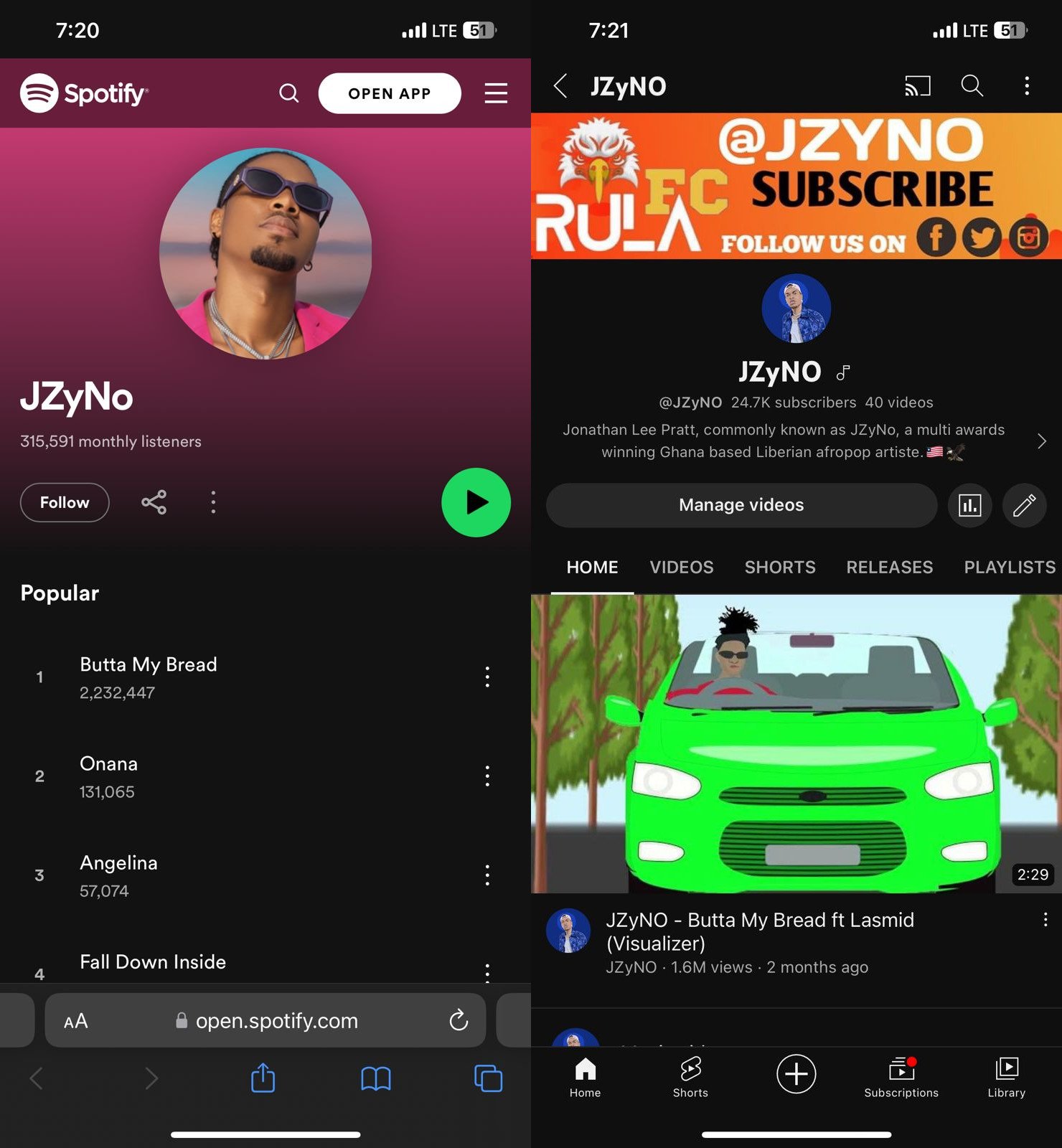
Task: Tap the OPEN APP button on Spotify
Action: (x=389, y=93)
